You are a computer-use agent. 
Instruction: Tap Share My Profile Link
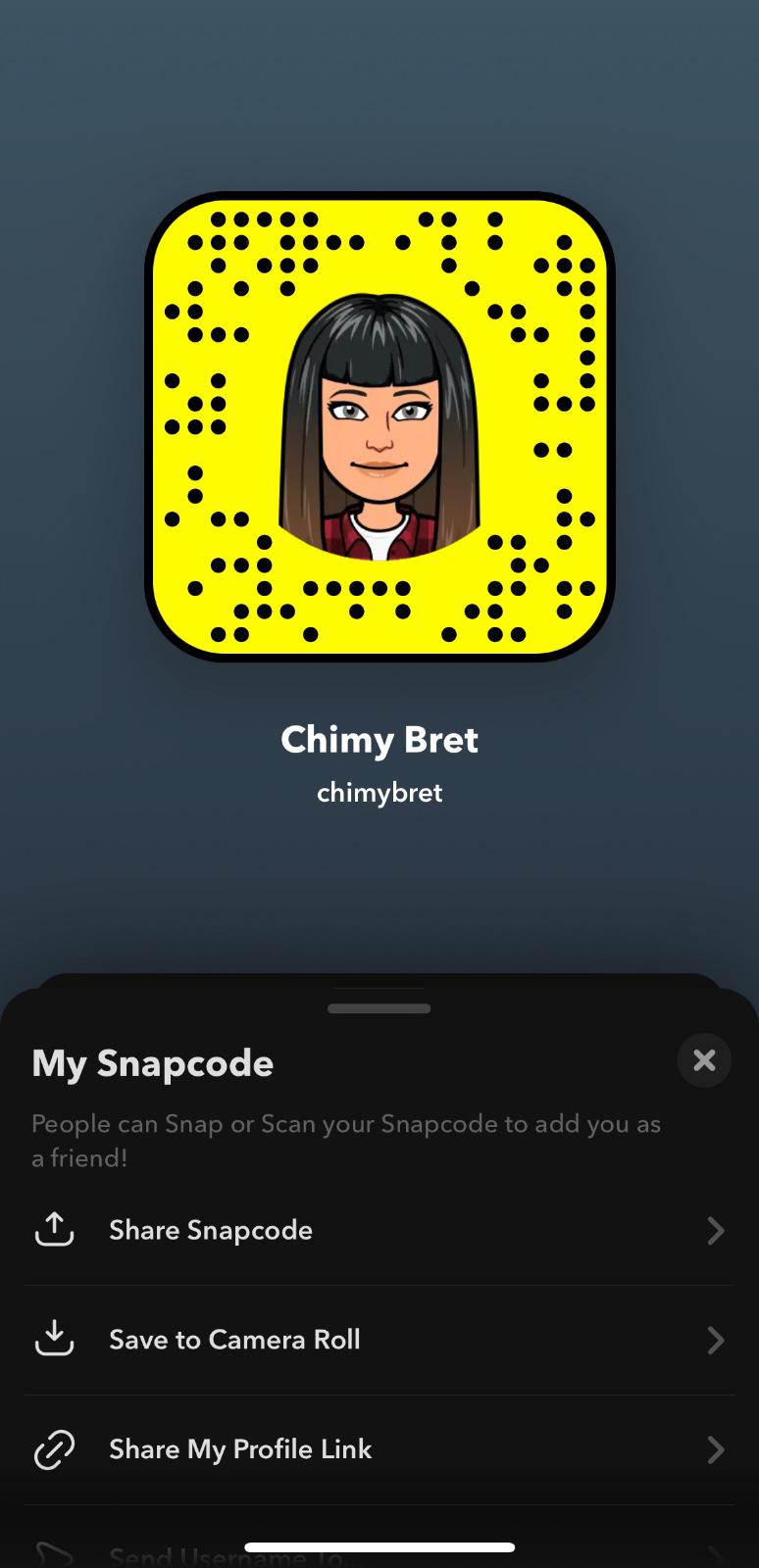[x=379, y=1449]
